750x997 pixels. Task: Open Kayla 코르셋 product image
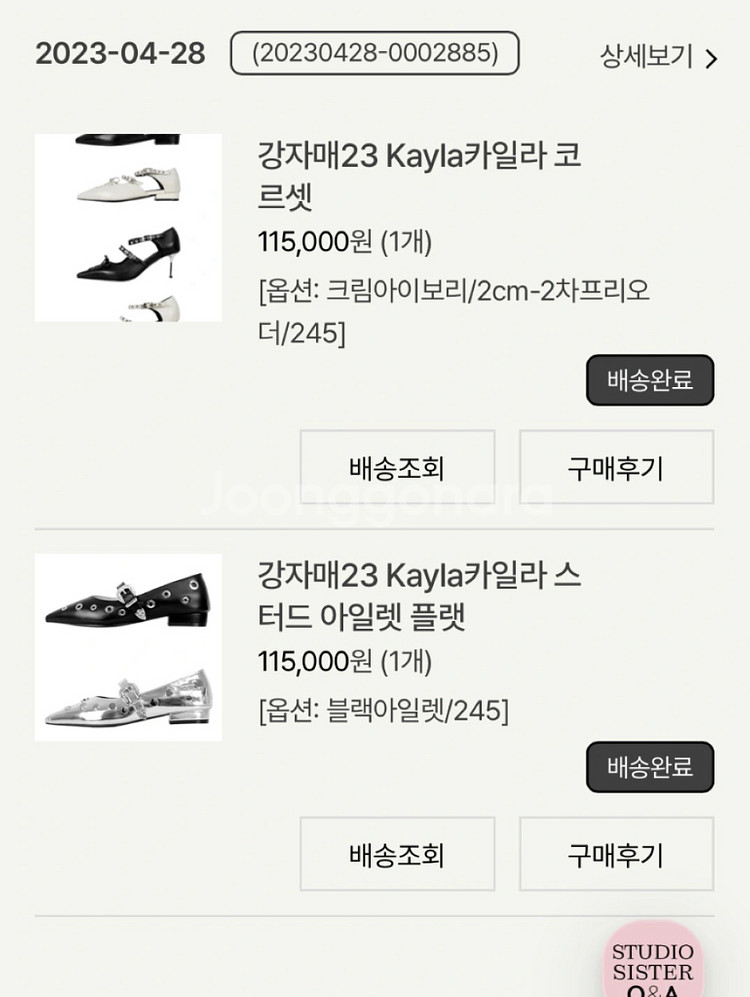point(128,228)
